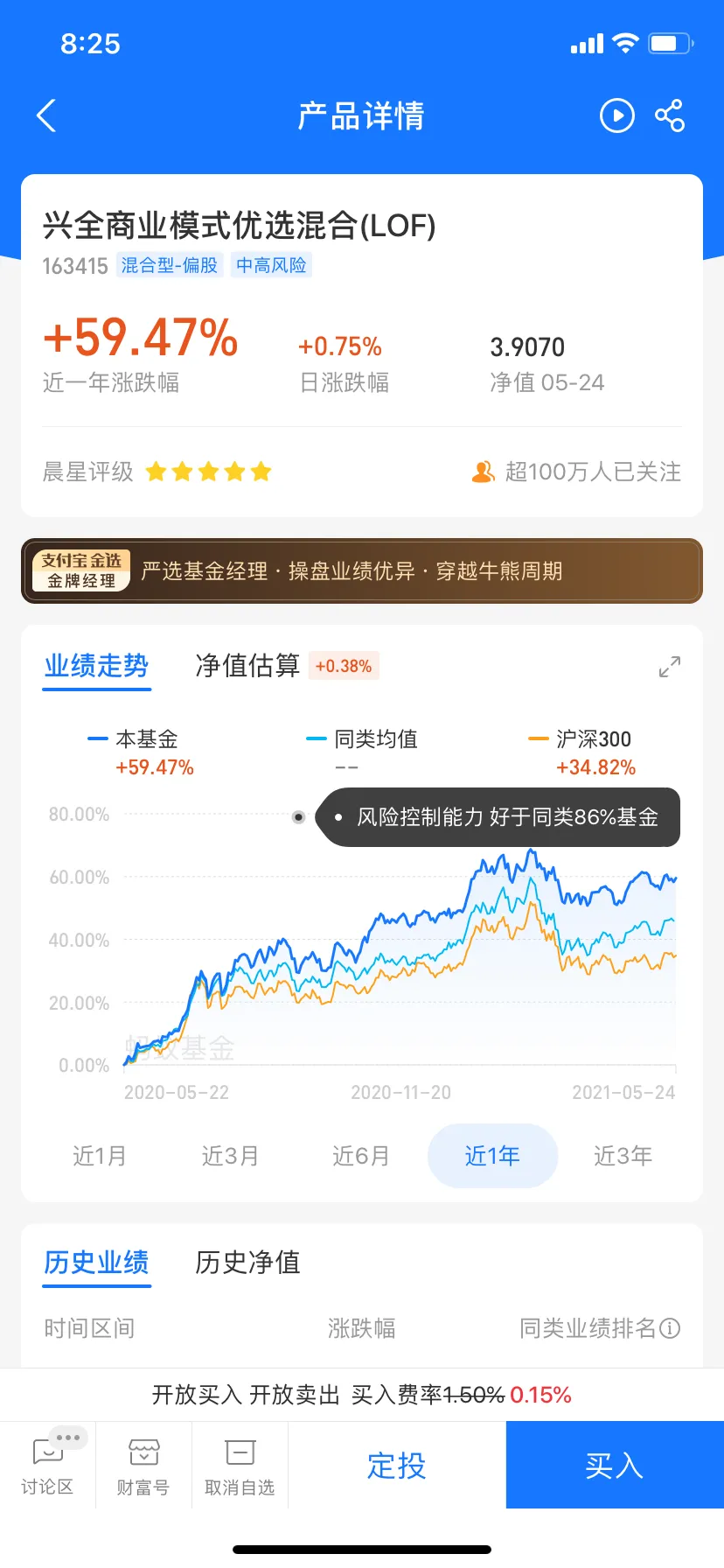Open the 支付宝金选 金牌经理 banner

pyautogui.click(x=362, y=570)
